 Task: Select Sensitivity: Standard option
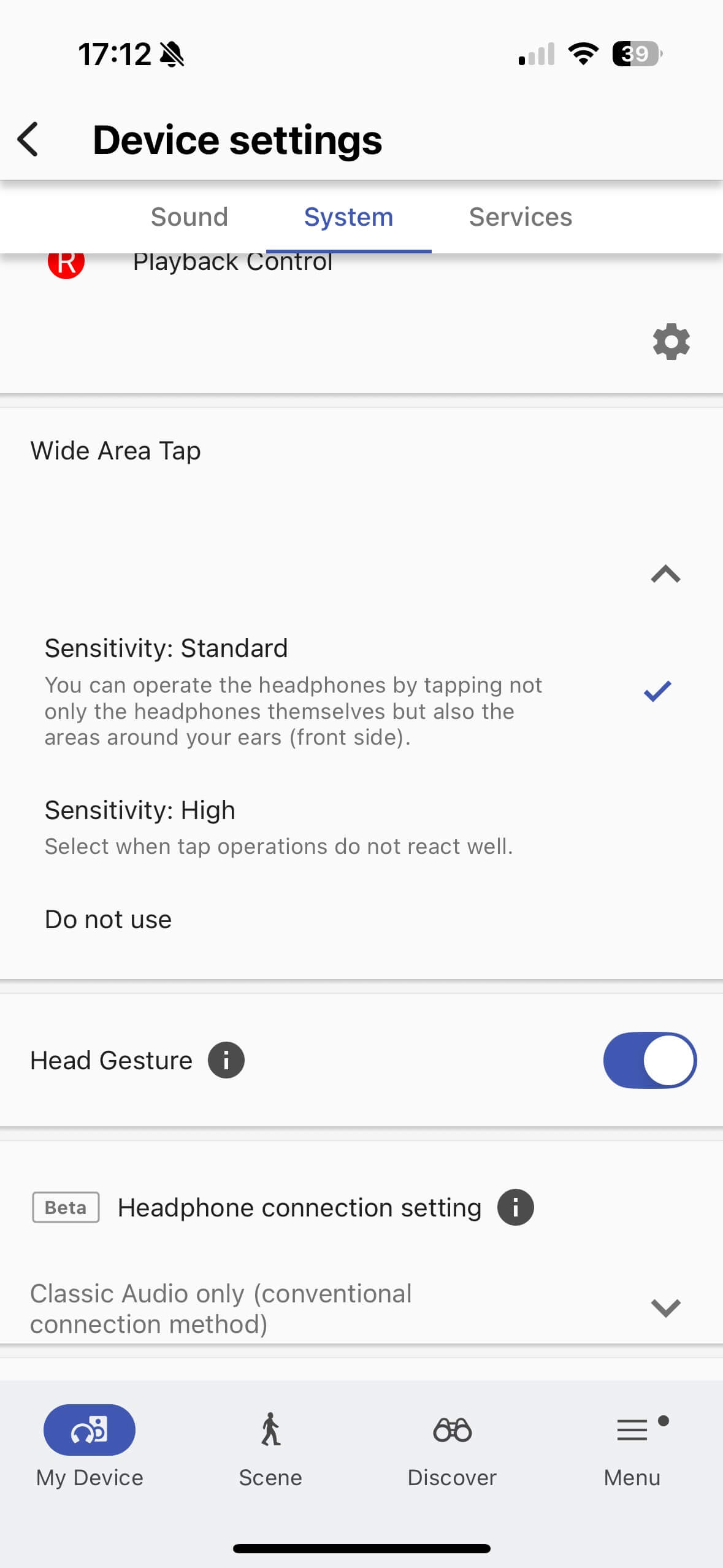tap(294, 691)
